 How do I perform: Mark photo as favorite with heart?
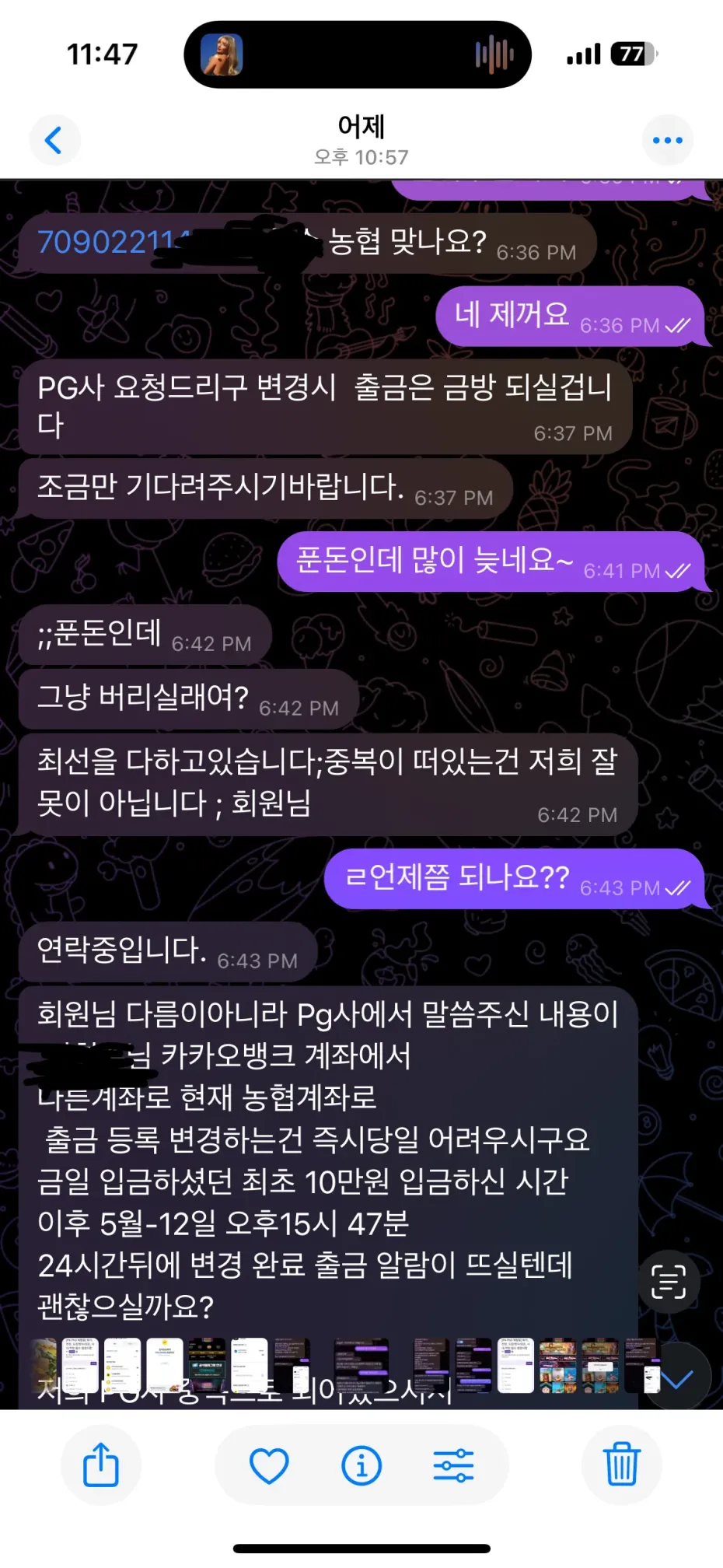pyautogui.click(x=269, y=1466)
